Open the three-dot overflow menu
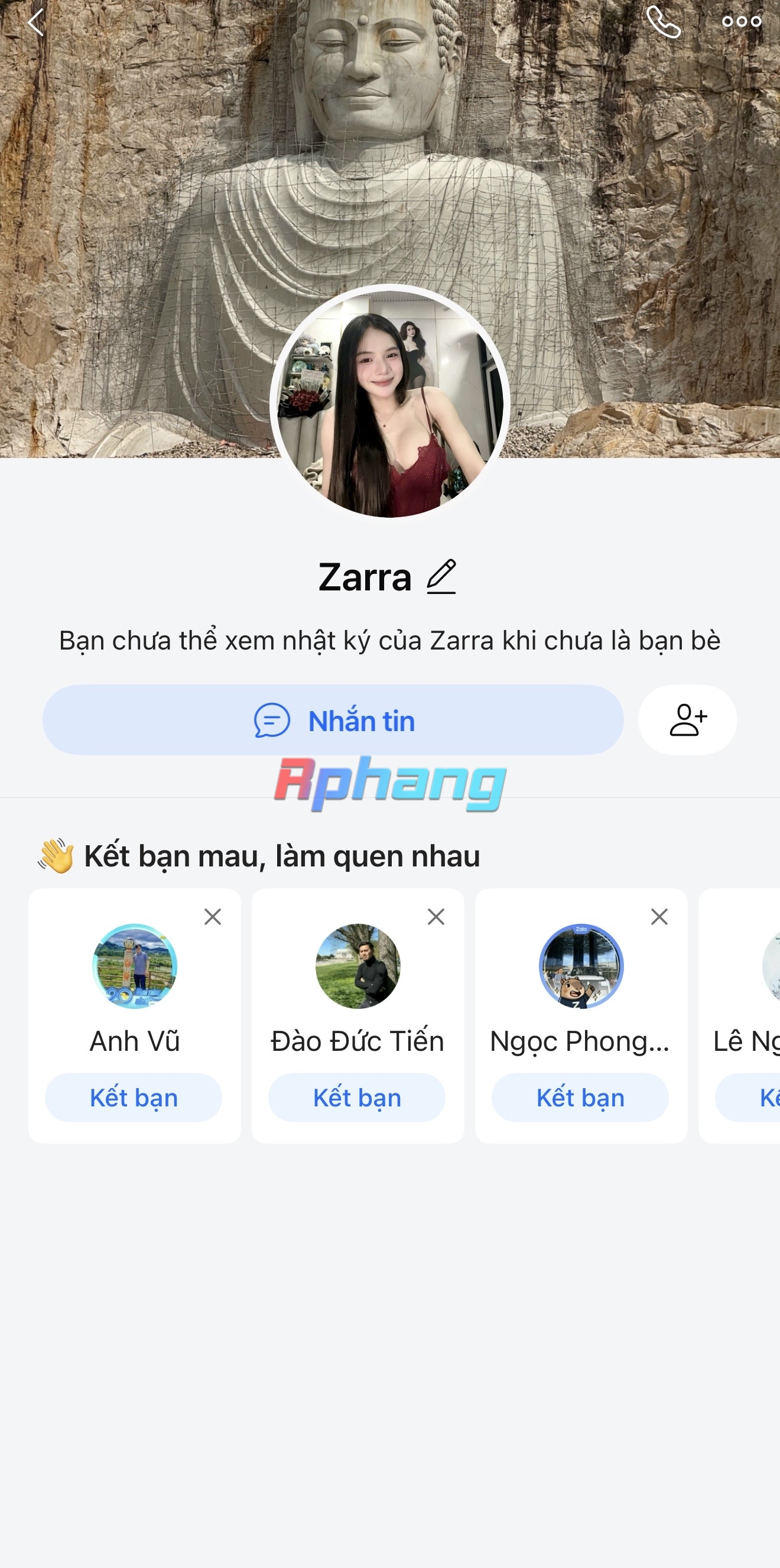 pos(742,22)
